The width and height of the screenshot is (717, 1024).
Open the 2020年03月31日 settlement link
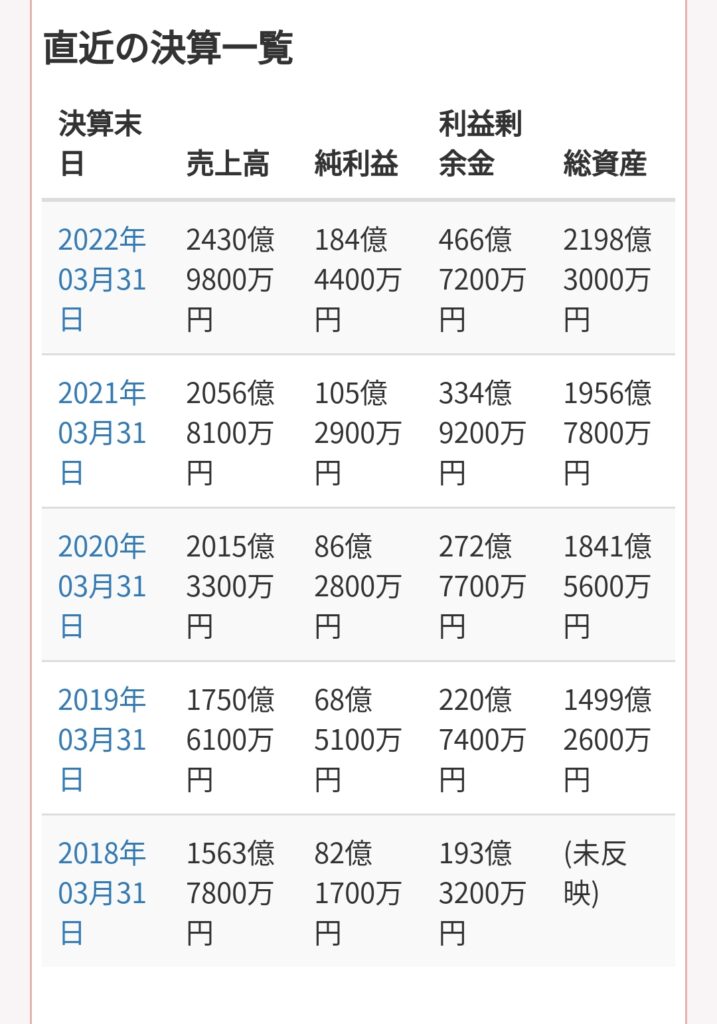coord(101,586)
